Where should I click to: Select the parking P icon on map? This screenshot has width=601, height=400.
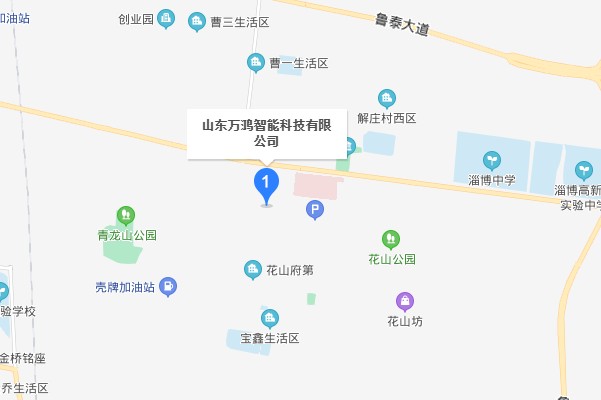pos(315,210)
